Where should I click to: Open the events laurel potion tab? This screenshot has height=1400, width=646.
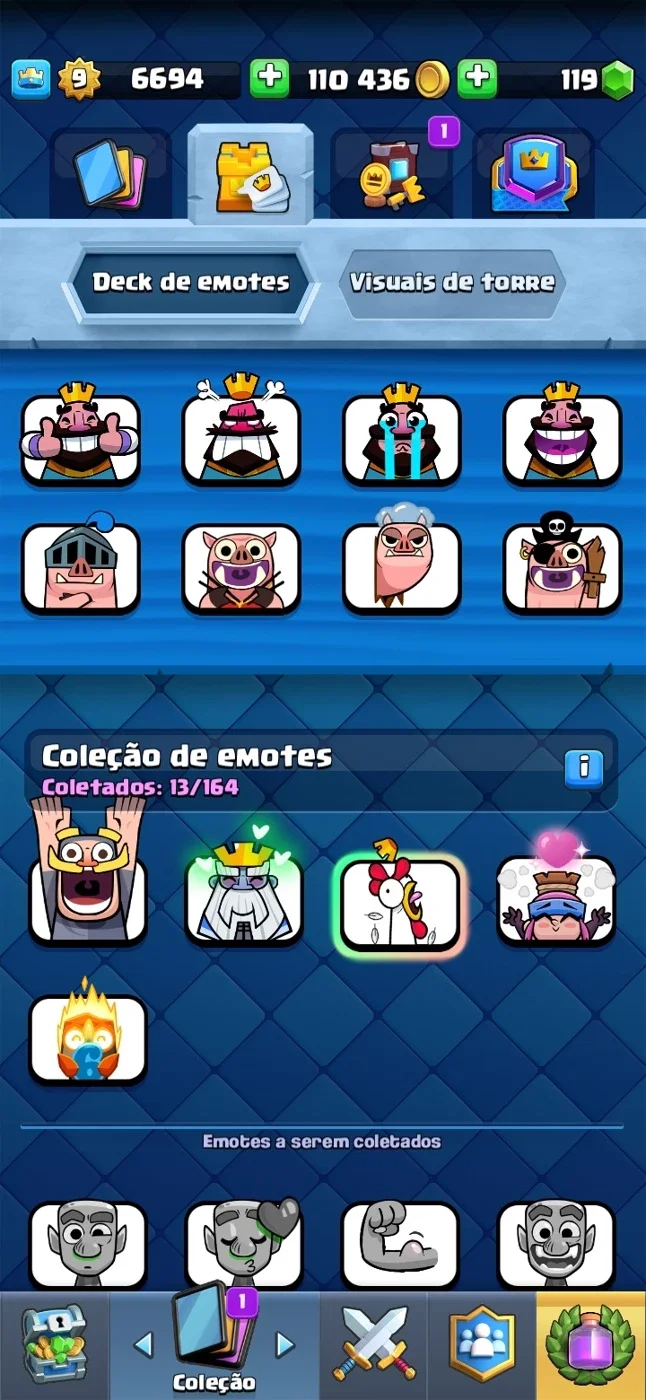[x=590, y=1345]
